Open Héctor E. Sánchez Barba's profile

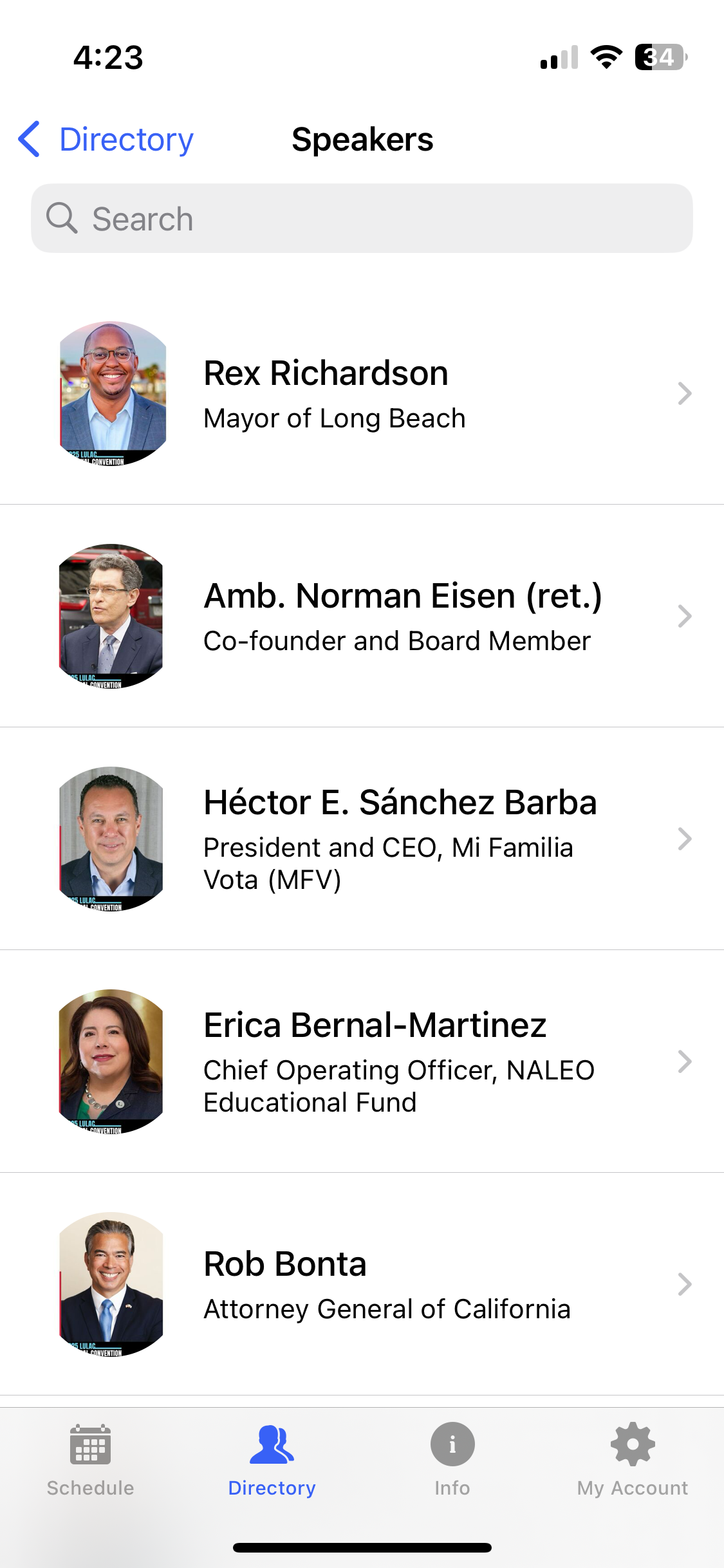(362, 839)
